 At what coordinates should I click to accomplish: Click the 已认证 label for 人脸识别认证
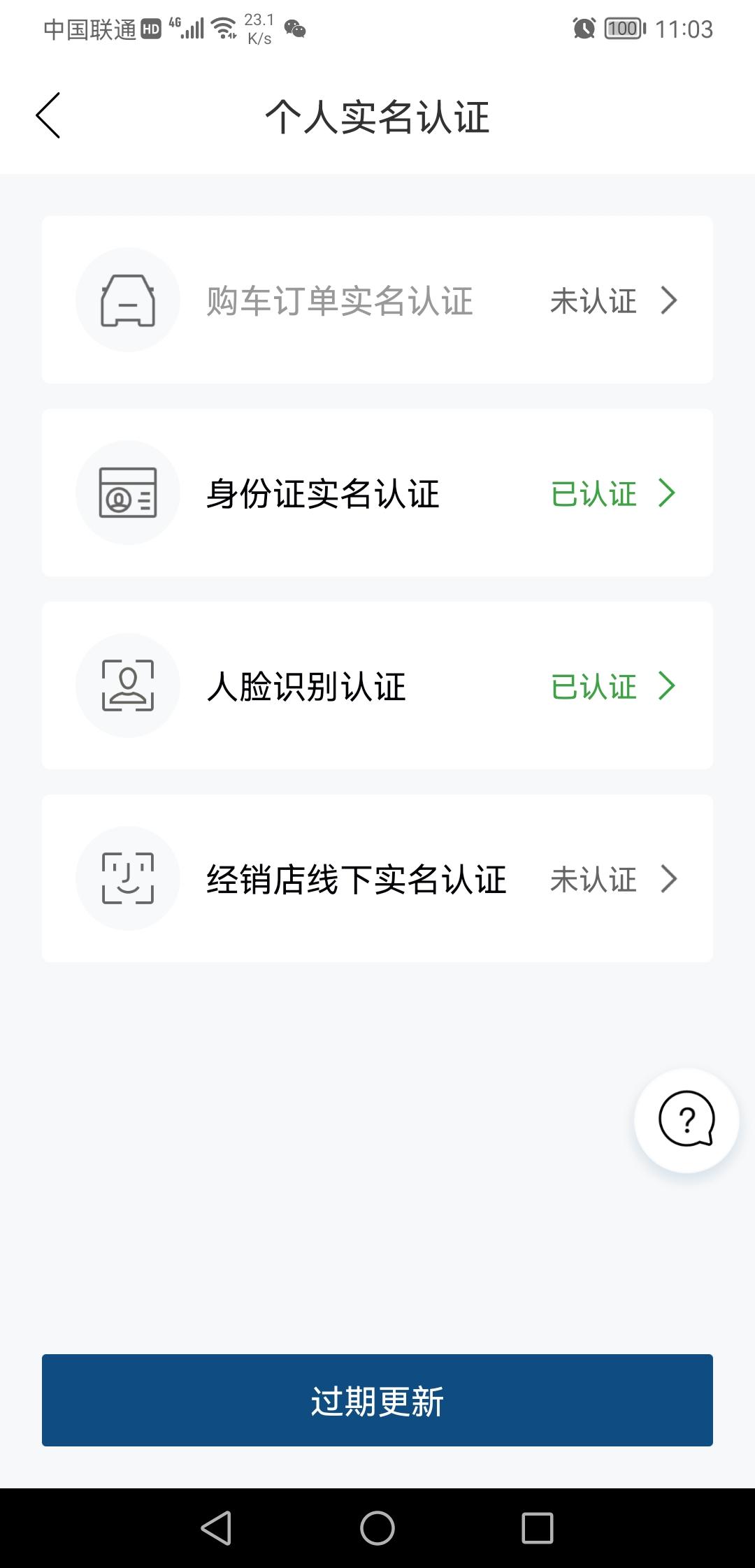pyautogui.click(x=594, y=687)
